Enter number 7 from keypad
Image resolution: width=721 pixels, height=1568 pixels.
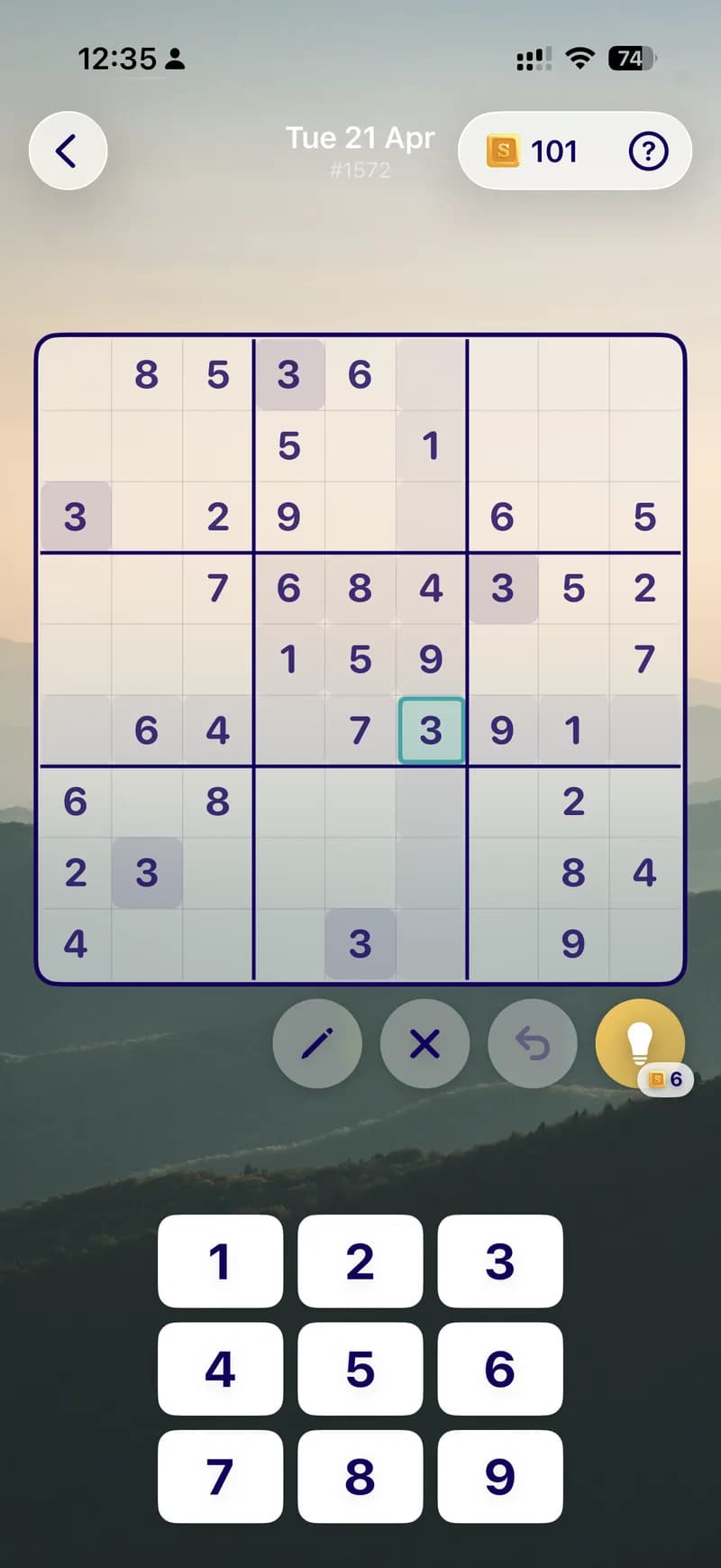pos(220,1476)
